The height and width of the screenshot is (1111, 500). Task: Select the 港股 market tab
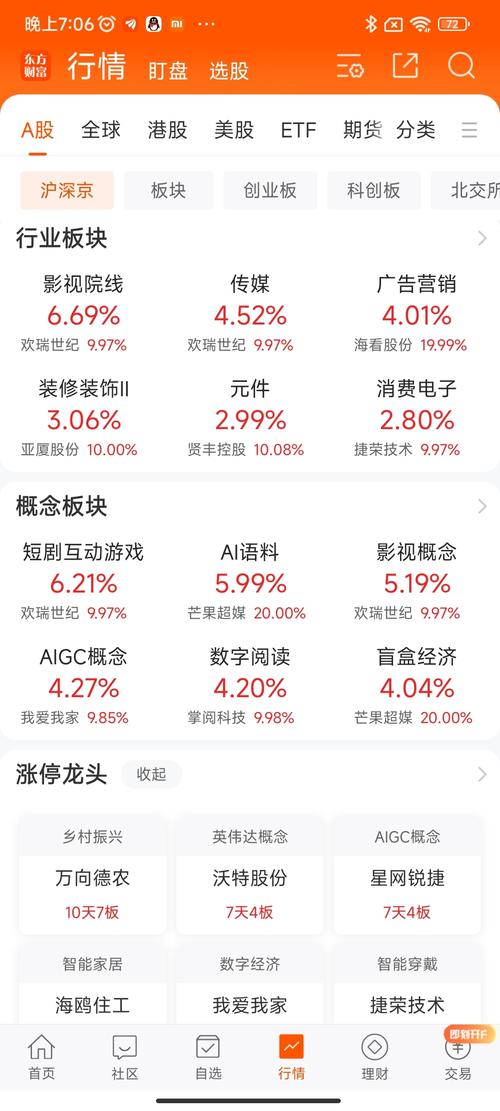(x=168, y=130)
